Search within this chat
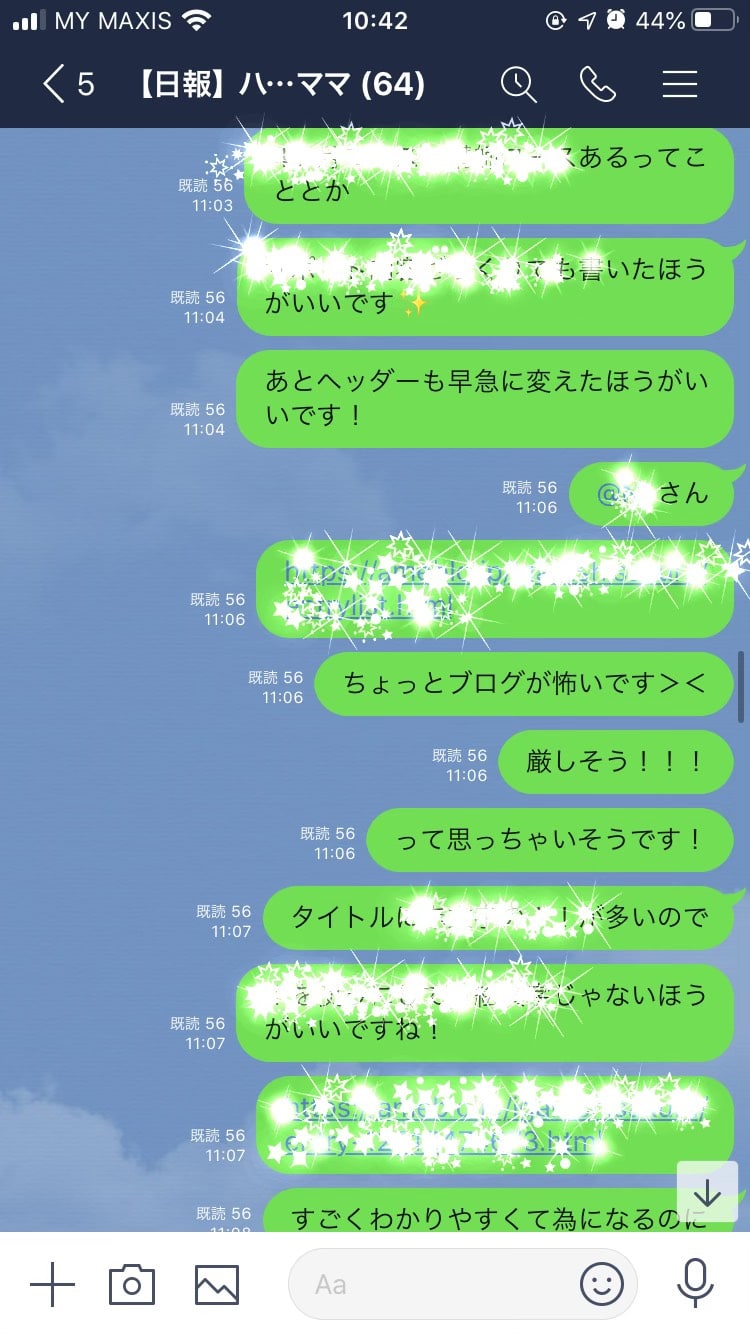The width and height of the screenshot is (750, 1334). (x=519, y=85)
